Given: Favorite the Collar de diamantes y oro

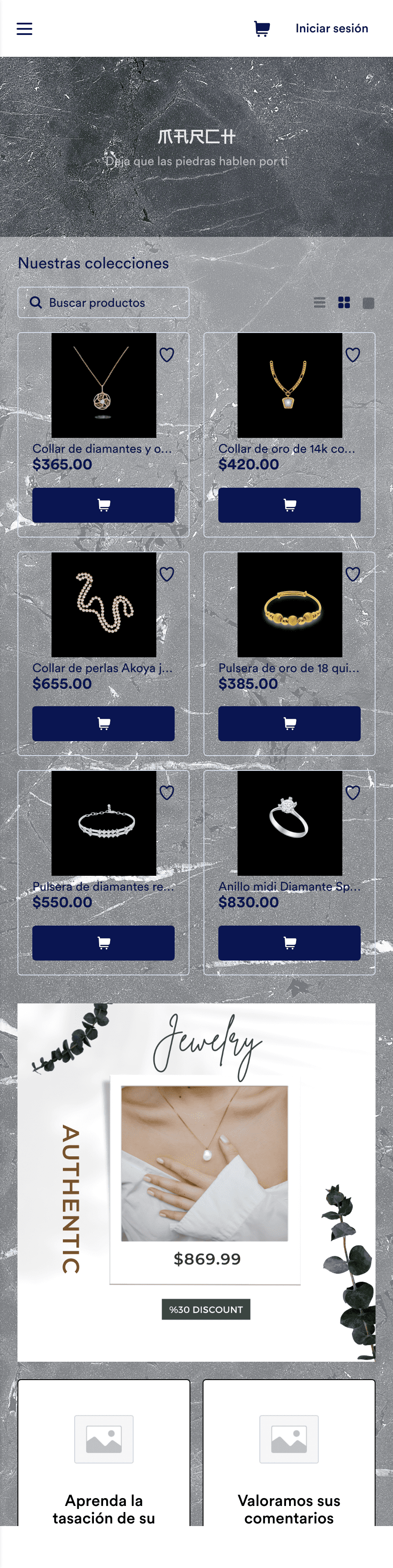Looking at the screenshot, I should [x=167, y=354].
